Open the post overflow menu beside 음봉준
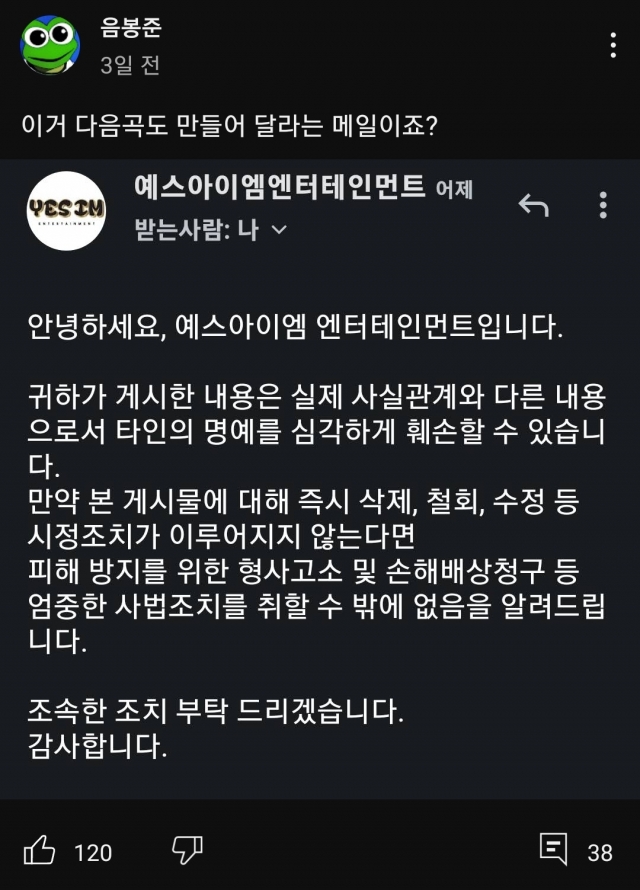 (x=613, y=45)
